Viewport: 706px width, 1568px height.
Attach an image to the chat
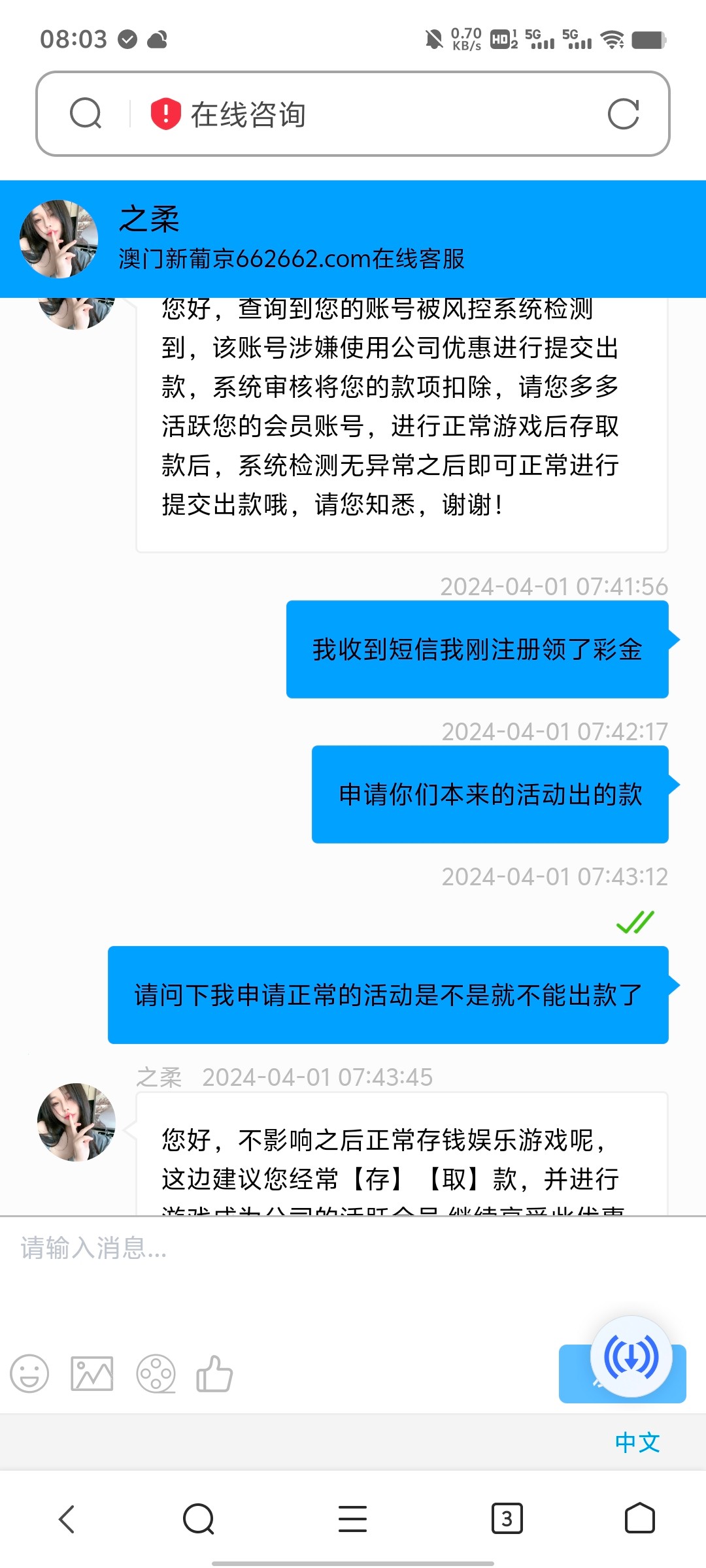point(92,1373)
